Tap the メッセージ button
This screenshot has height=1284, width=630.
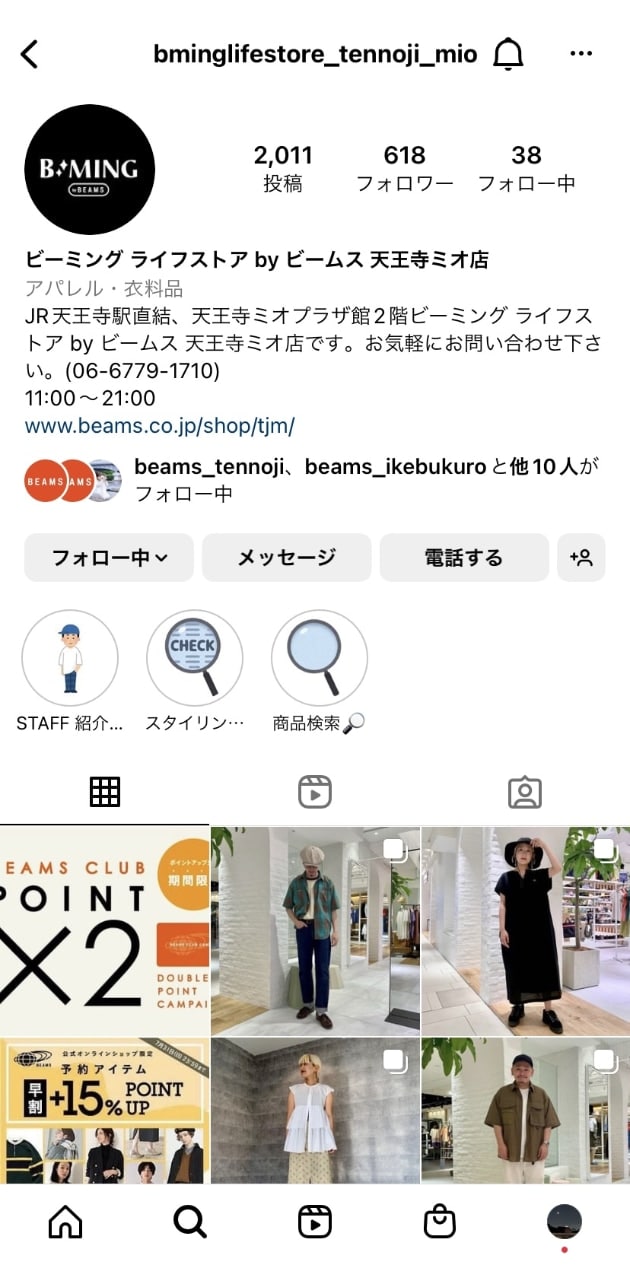pyautogui.click(x=286, y=558)
